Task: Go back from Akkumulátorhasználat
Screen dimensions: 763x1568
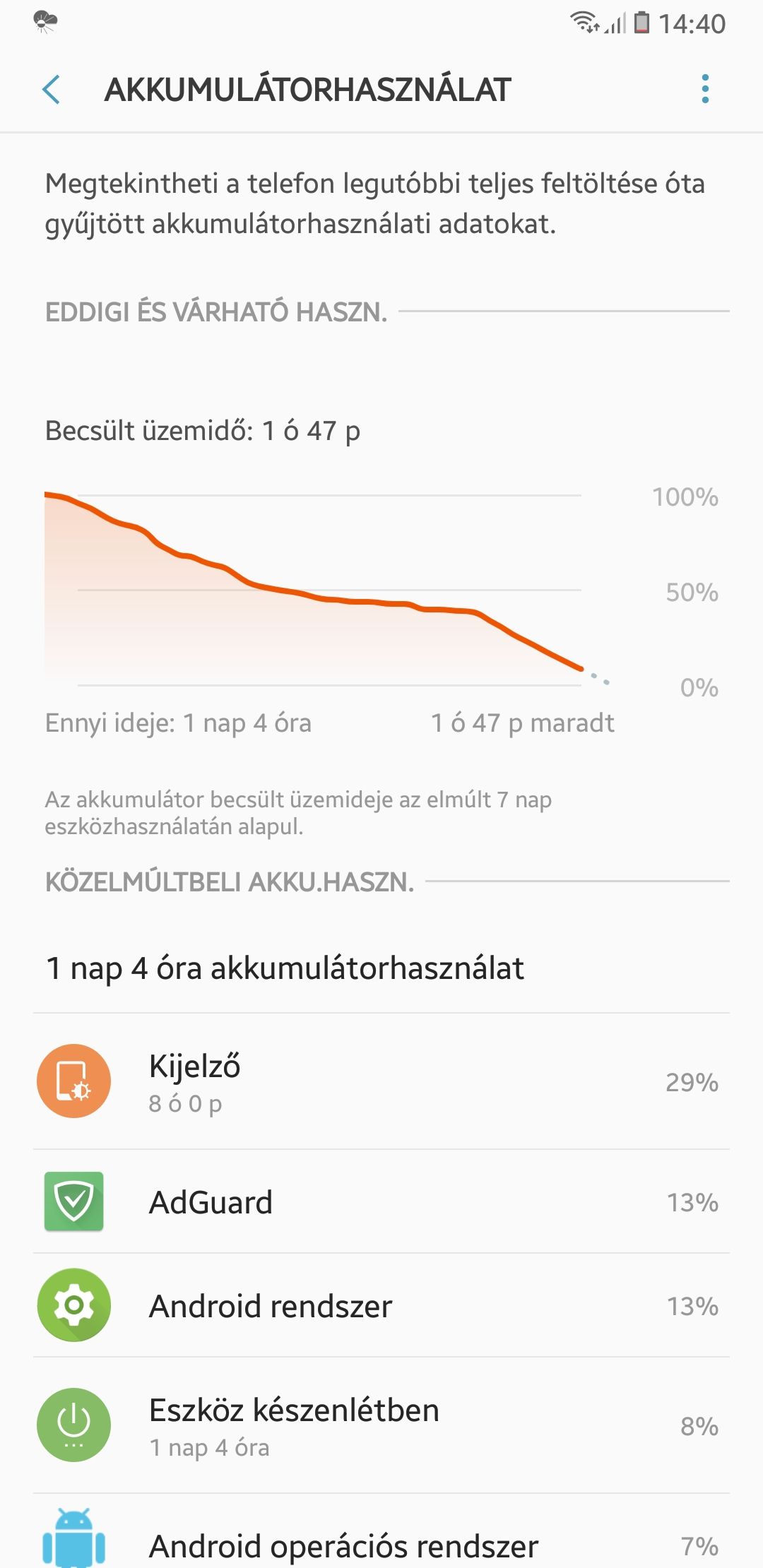Action: coord(52,90)
